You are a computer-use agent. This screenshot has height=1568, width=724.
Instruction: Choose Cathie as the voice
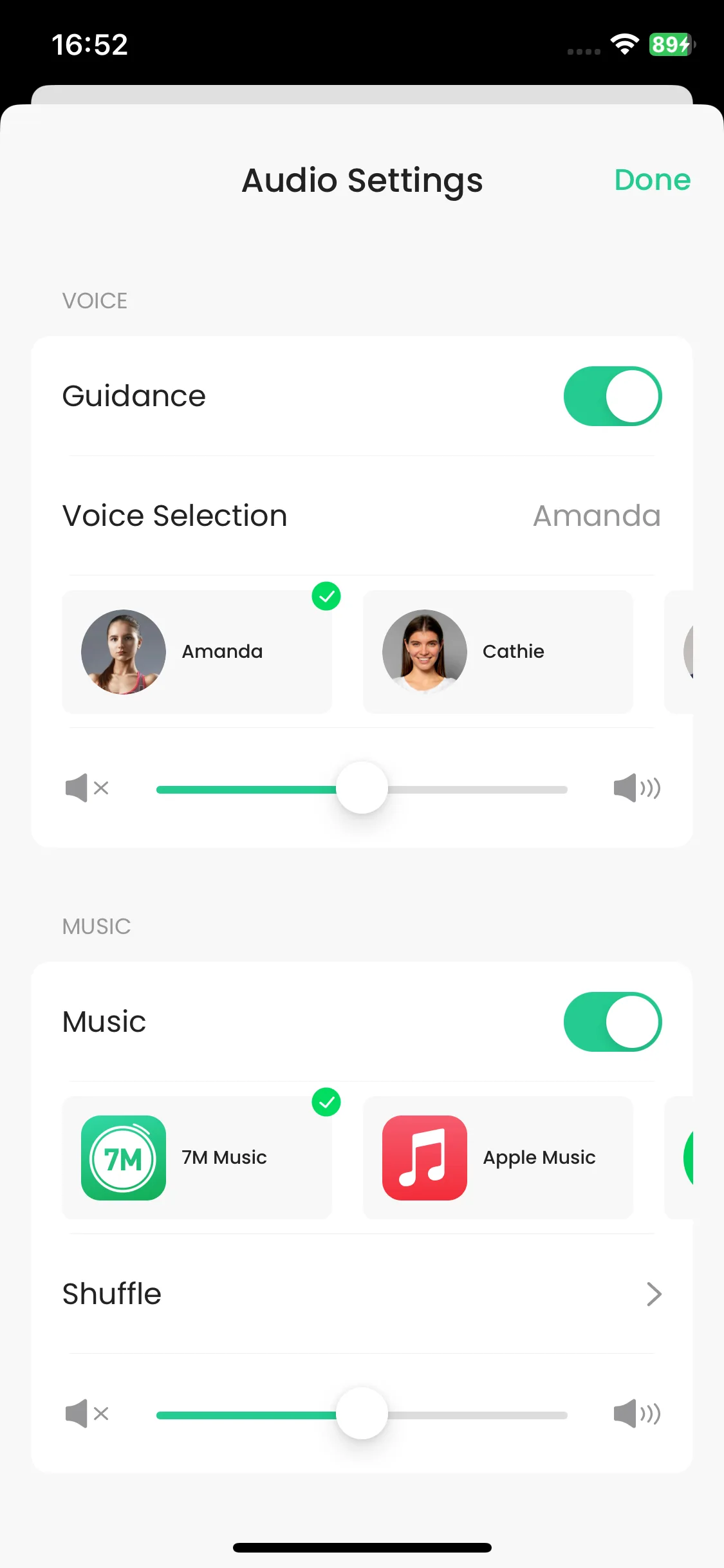497,651
